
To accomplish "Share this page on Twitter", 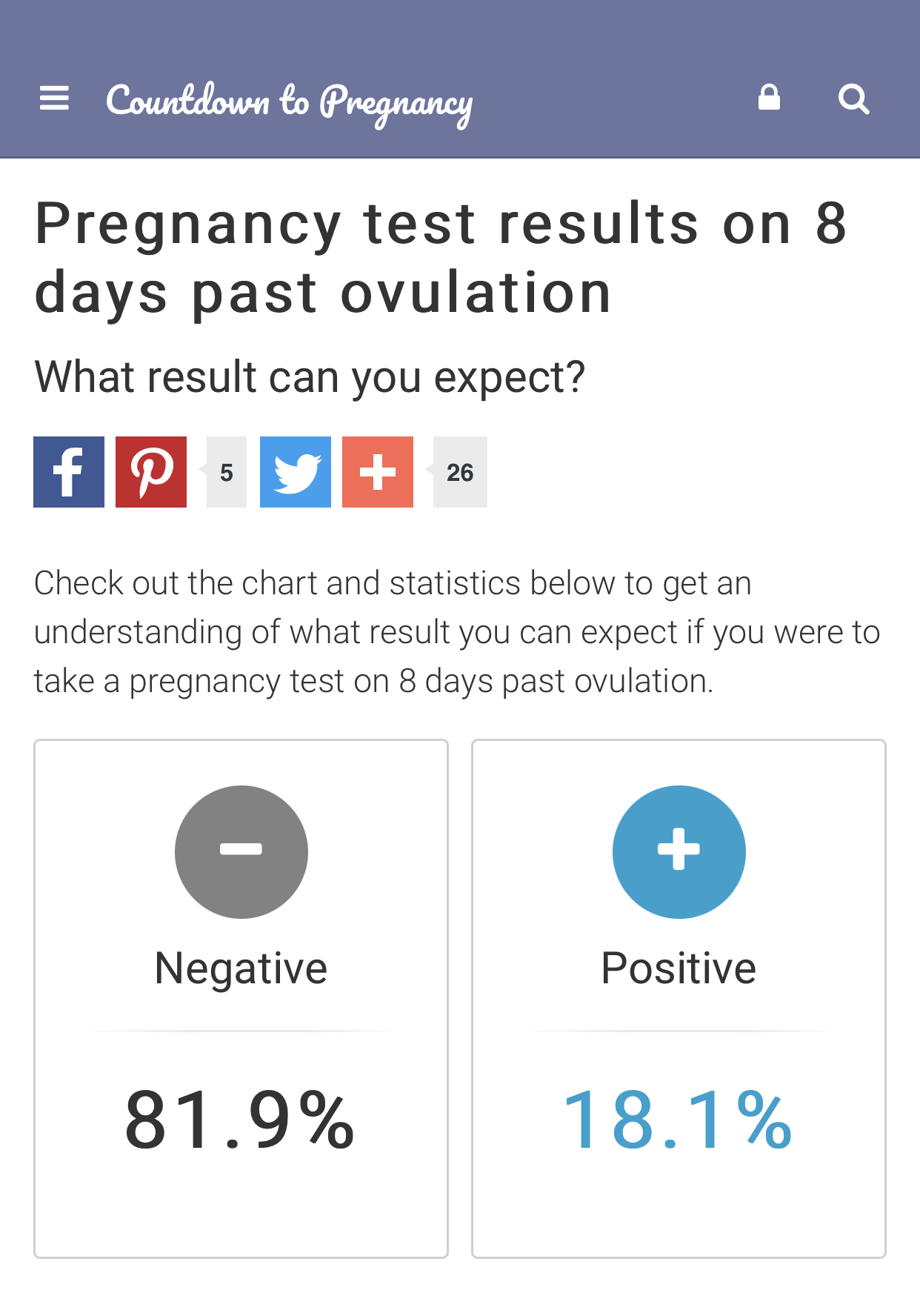I will (x=296, y=472).
